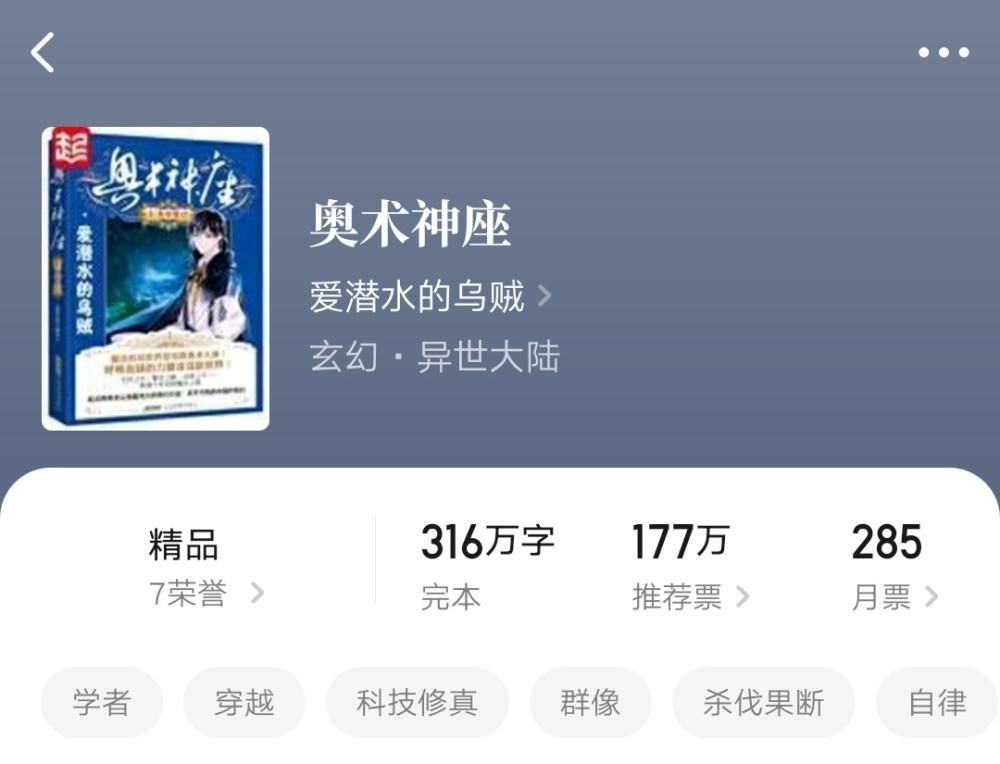Image resolution: width=1000 pixels, height=764 pixels.
Task: View the 7荣誉 honors list
Action: click(x=206, y=594)
